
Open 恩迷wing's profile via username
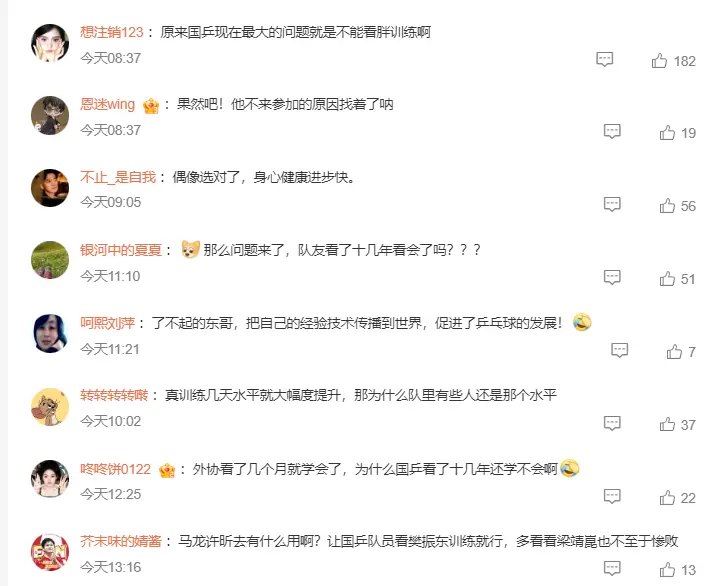(107, 105)
